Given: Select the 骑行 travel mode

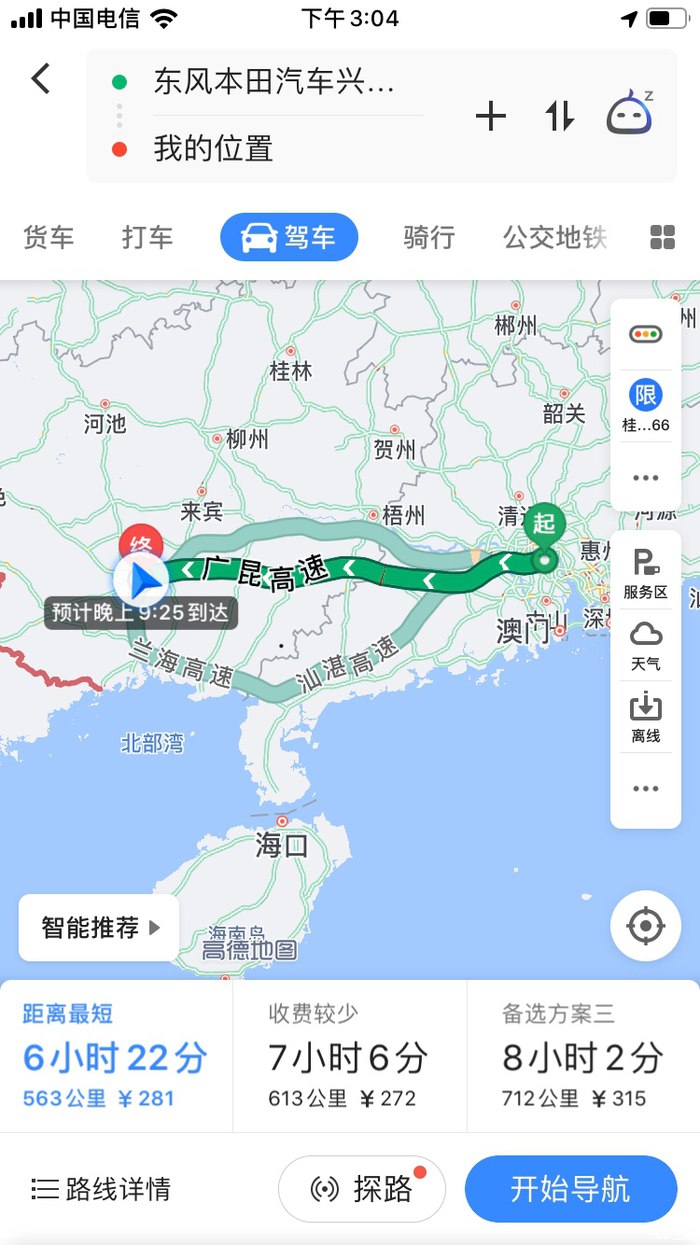Looking at the screenshot, I should coord(429,237).
